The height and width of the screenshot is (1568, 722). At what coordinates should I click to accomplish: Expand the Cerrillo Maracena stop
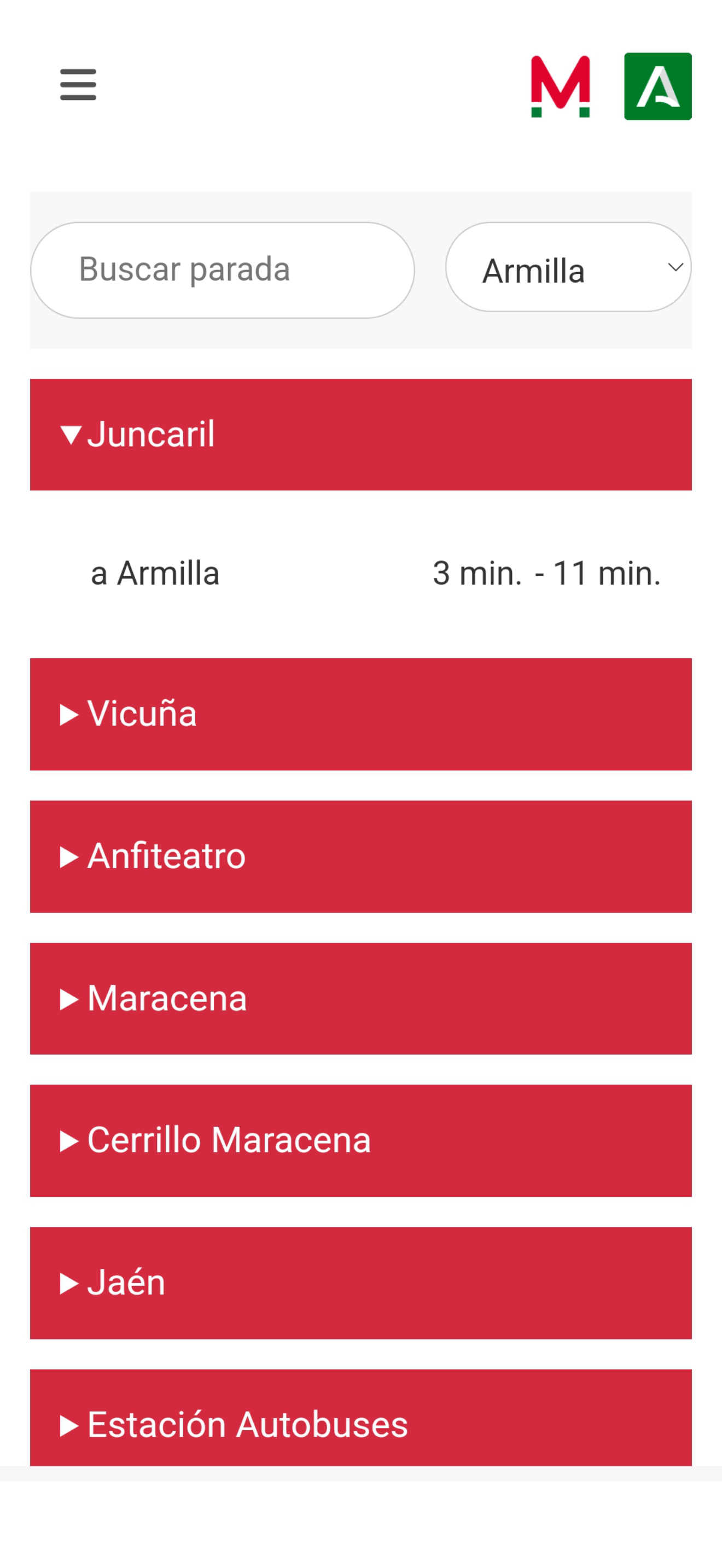coord(360,1140)
